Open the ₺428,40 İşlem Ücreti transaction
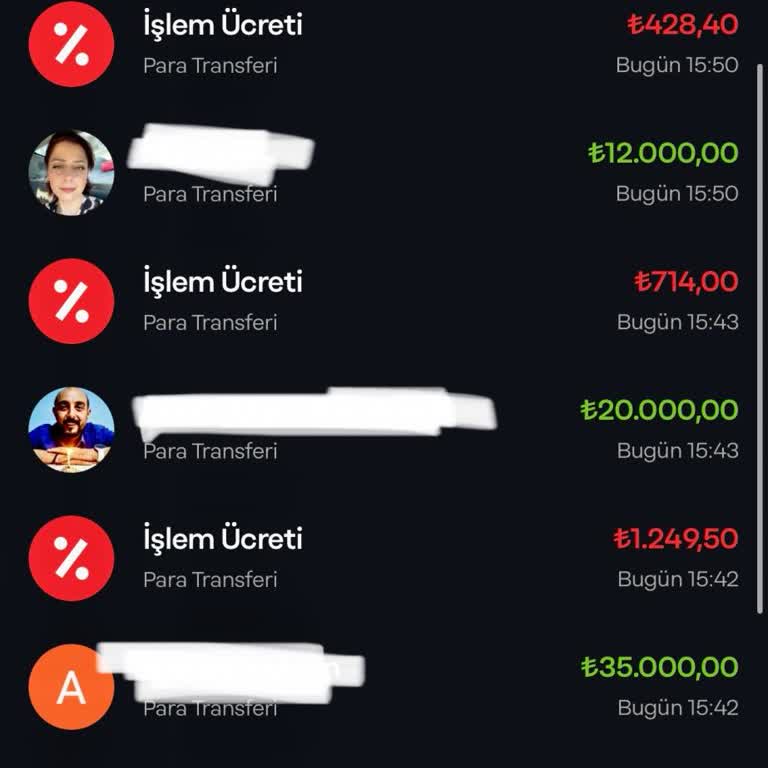Viewport: 768px width, 768px height. pos(384,43)
